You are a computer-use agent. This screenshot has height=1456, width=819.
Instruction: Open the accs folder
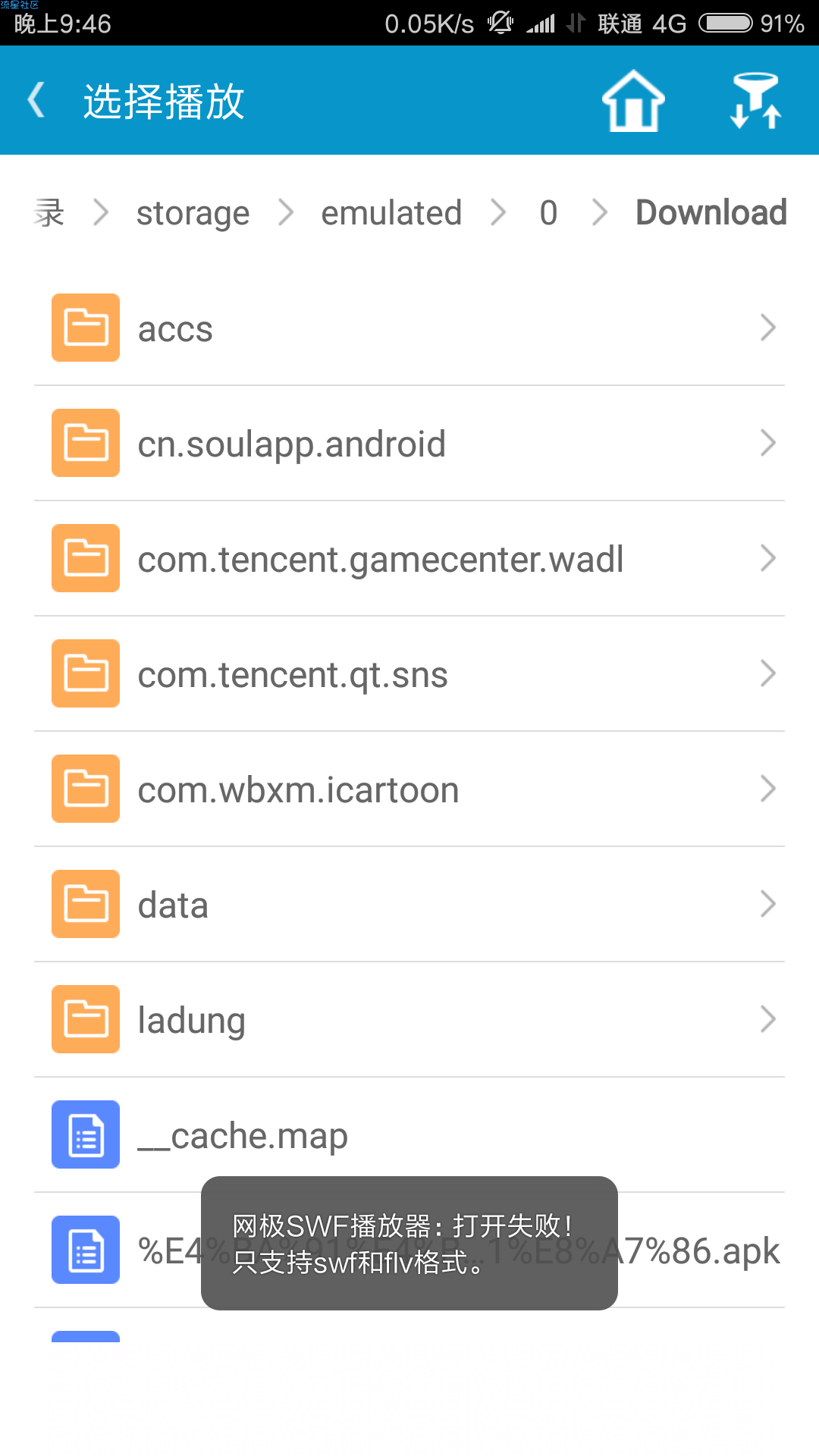point(409,328)
